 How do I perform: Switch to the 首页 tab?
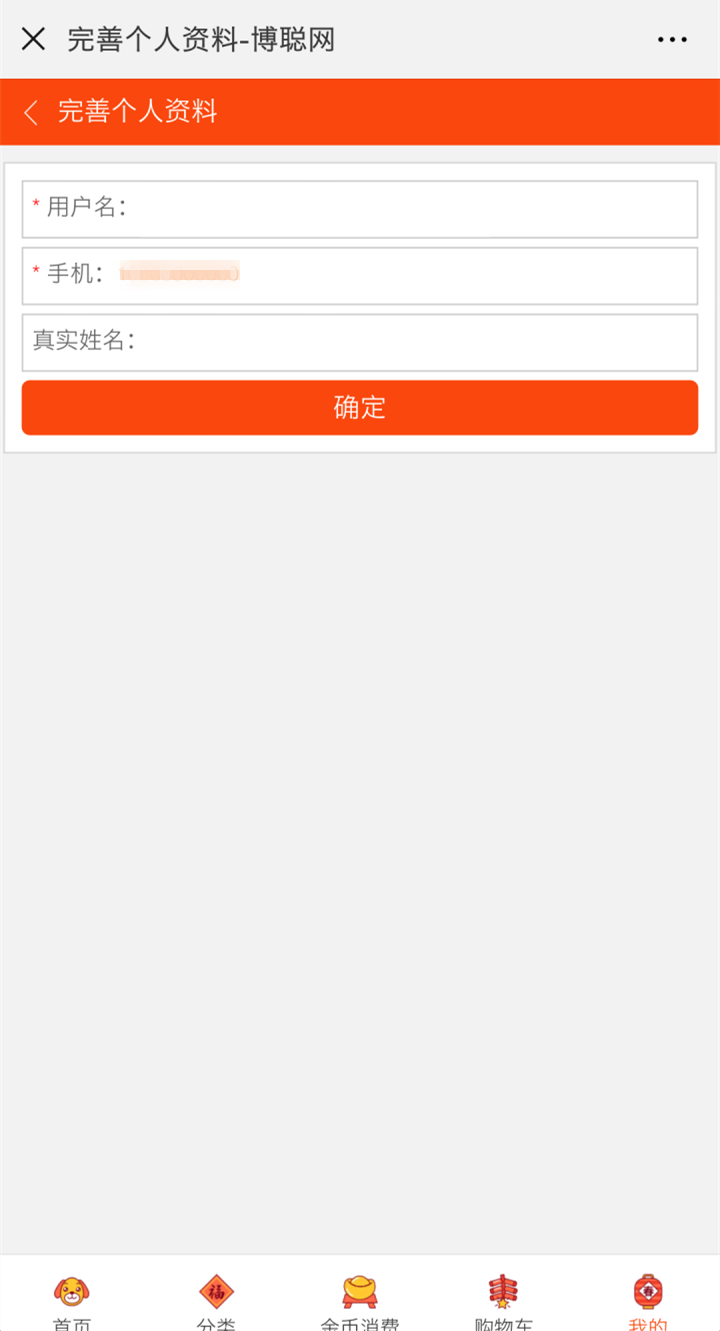[x=72, y=1302]
